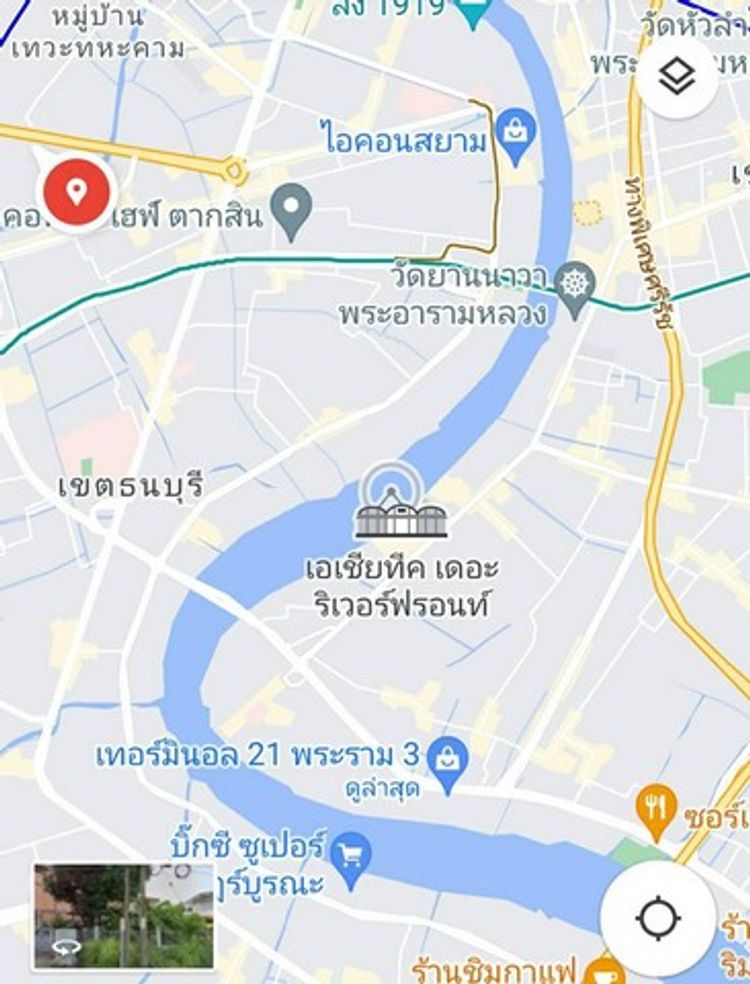Tap the red dropped pin marker
750x984 pixels.
(76, 191)
